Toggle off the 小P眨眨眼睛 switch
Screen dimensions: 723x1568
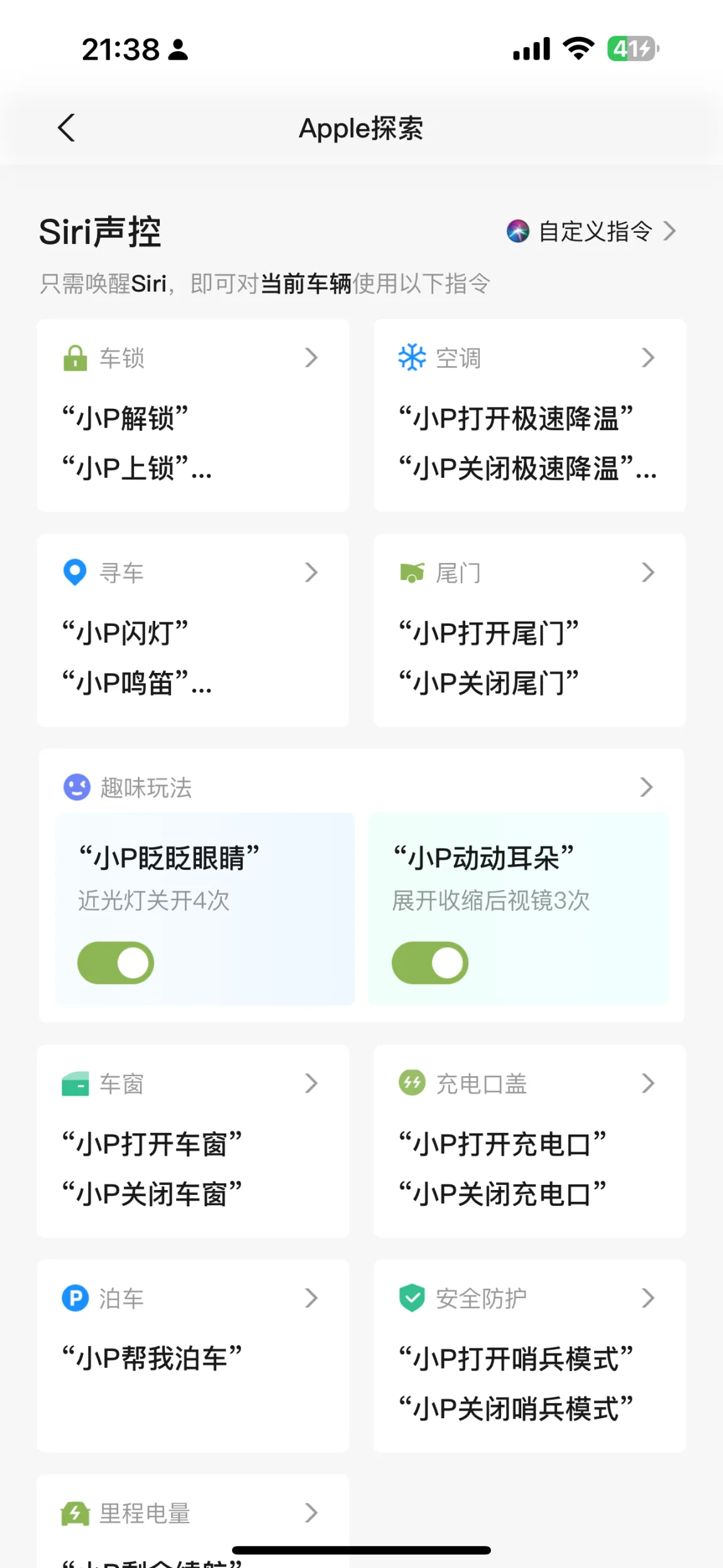(116, 962)
